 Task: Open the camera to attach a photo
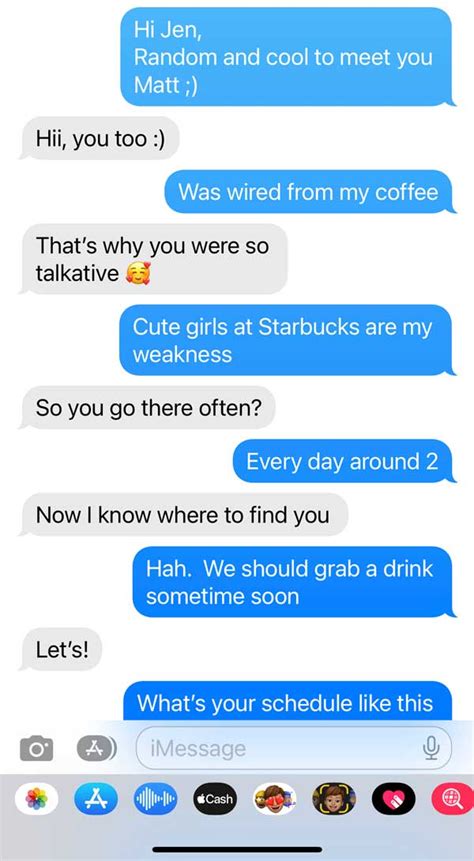[x=36, y=748]
